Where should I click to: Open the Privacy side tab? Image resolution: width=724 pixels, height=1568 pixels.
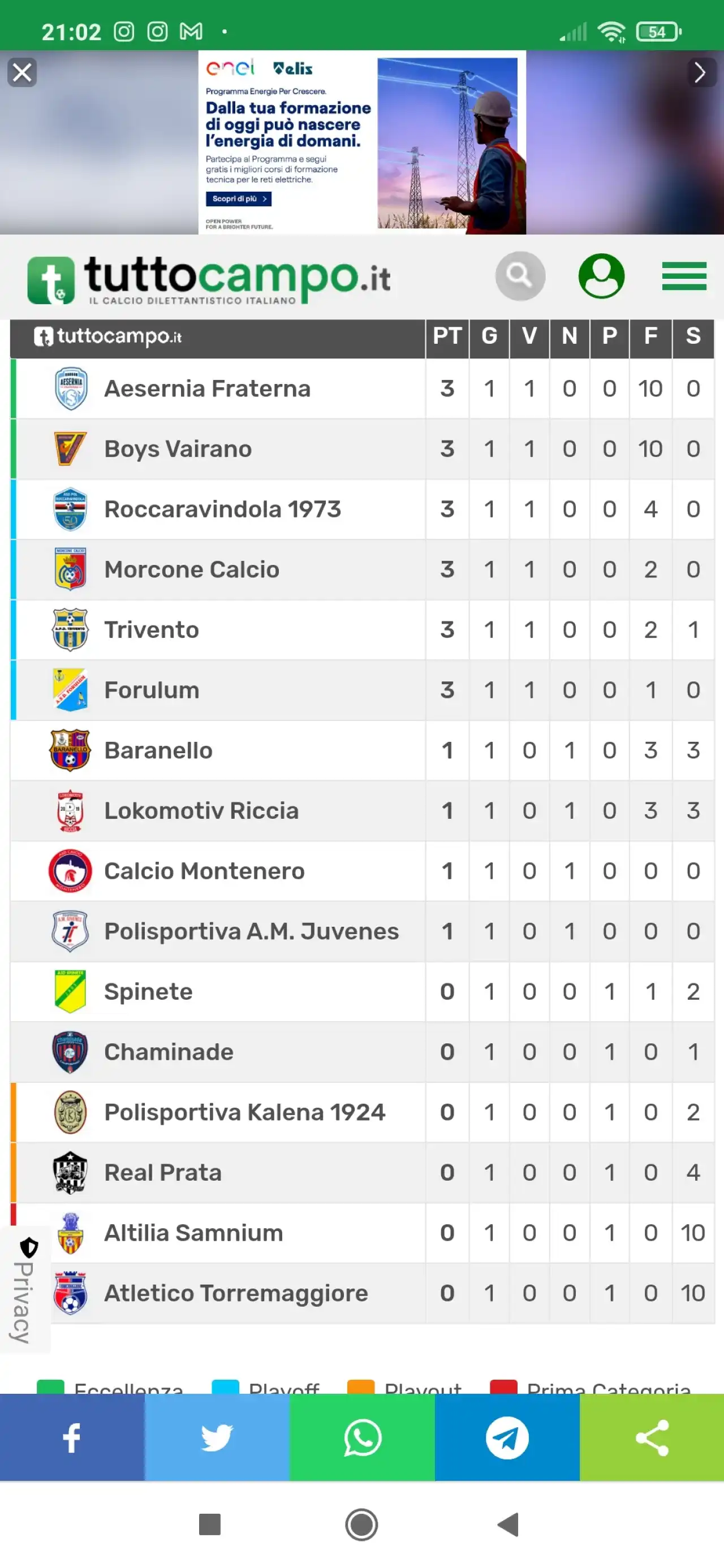pos(24,1289)
